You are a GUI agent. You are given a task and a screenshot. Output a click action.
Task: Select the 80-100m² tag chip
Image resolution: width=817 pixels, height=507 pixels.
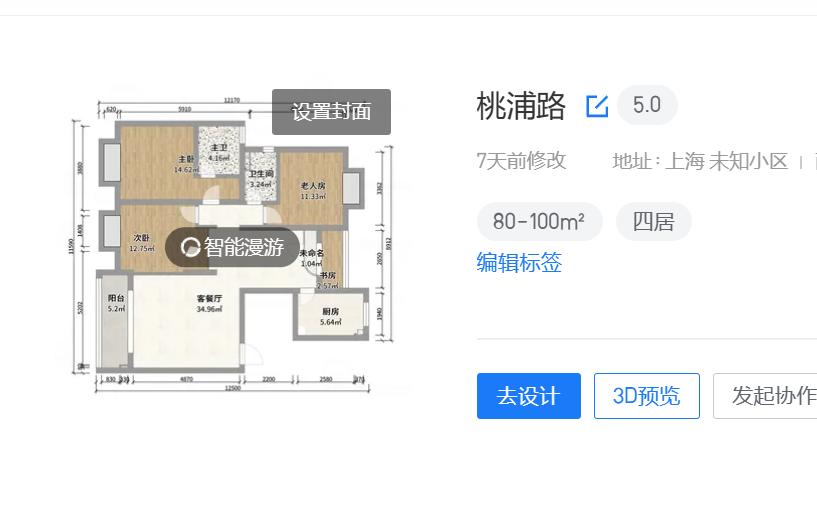click(x=539, y=221)
